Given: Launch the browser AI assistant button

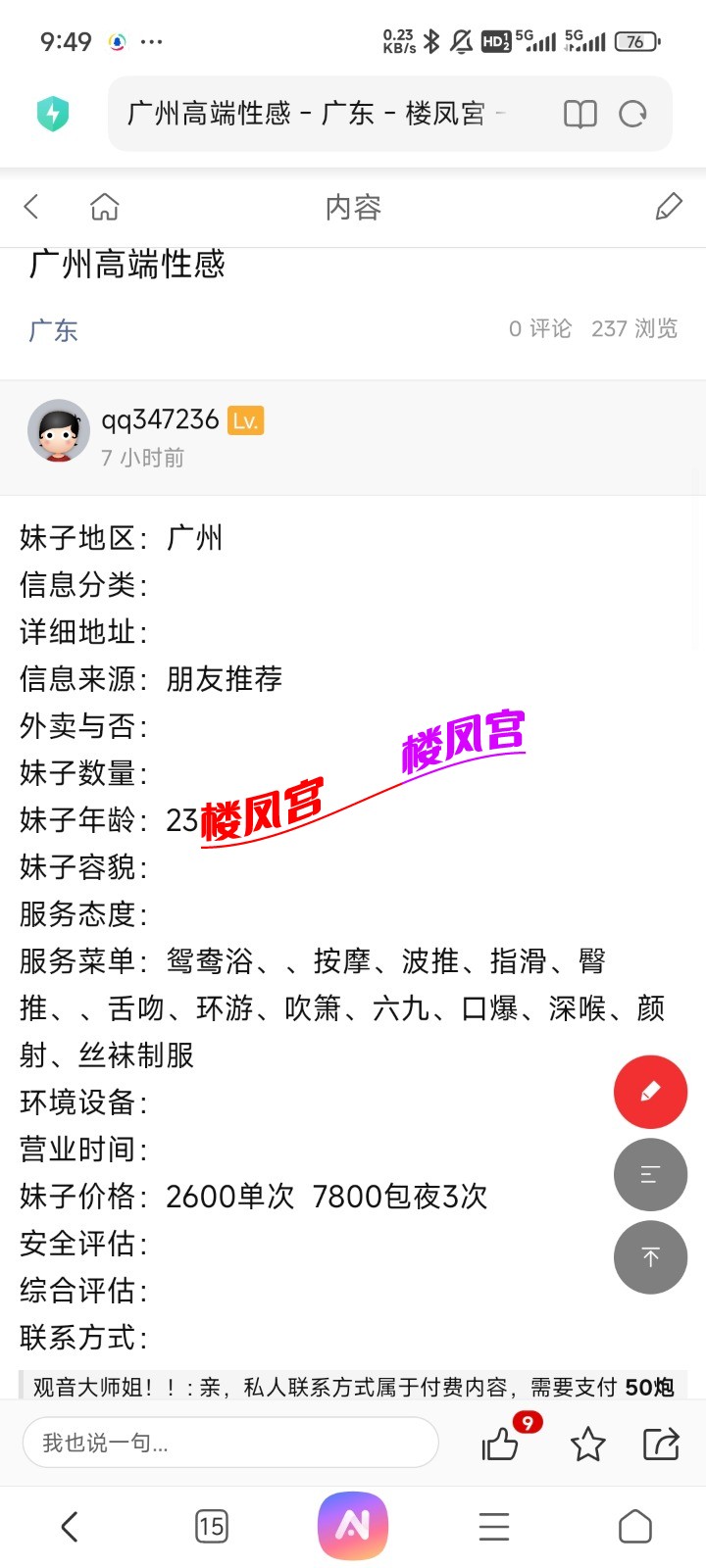Looking at the screenshot, I should pyautogui.click(x=353, y=1526).
